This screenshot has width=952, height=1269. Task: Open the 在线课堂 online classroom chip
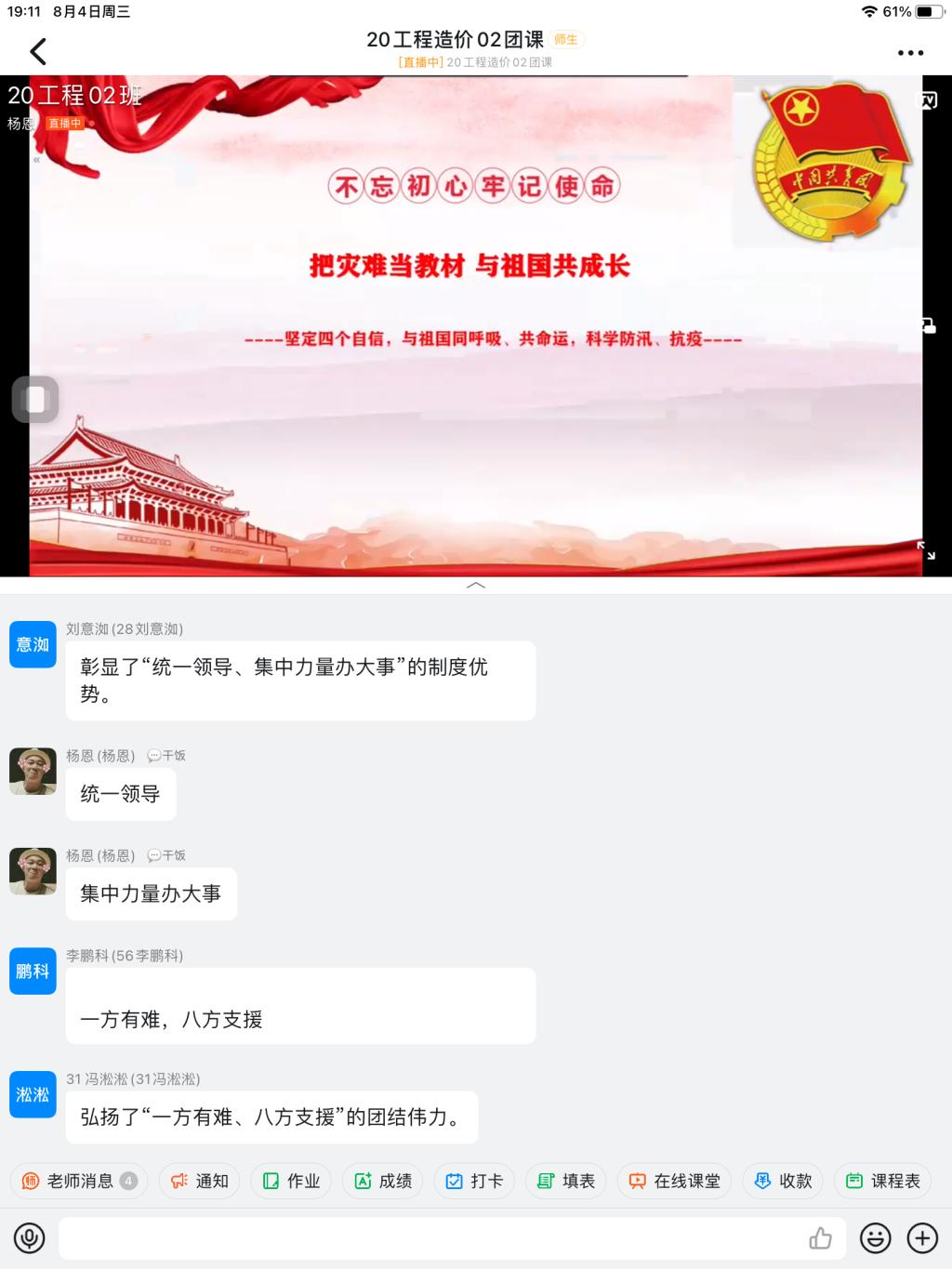click(675, 1181)
